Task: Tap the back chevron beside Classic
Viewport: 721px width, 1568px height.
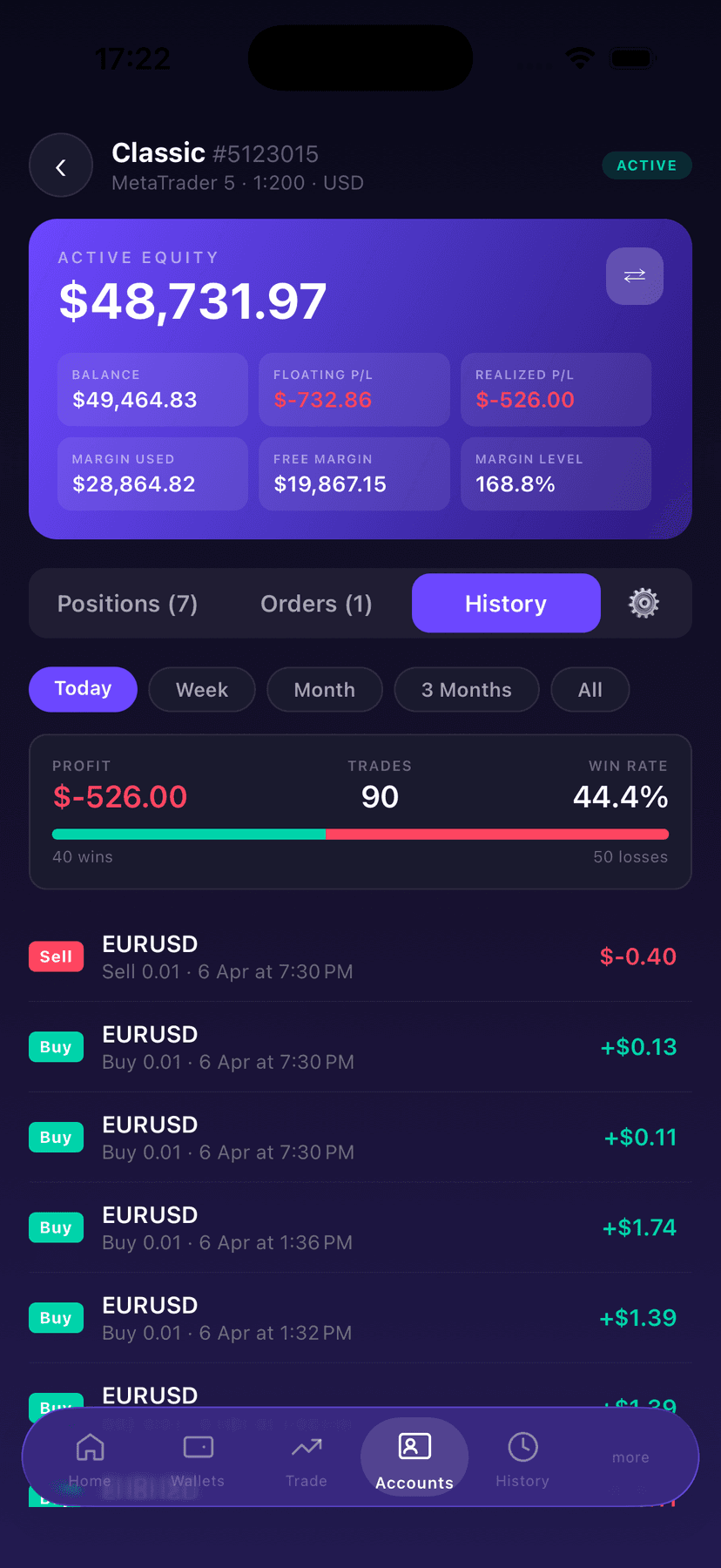Action: point(61,165)
